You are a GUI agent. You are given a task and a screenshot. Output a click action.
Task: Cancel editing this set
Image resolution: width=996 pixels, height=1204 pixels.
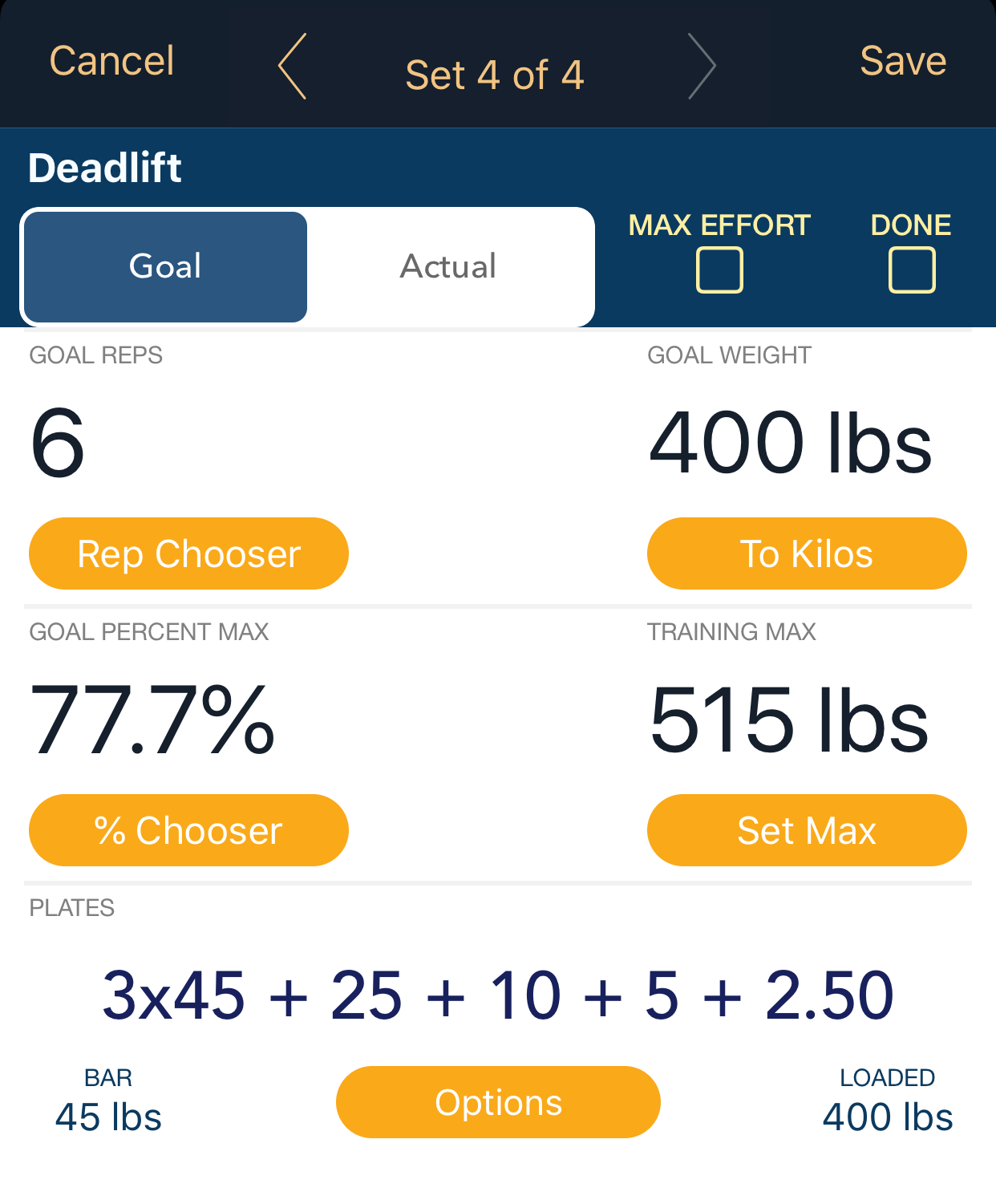(111, 62)
